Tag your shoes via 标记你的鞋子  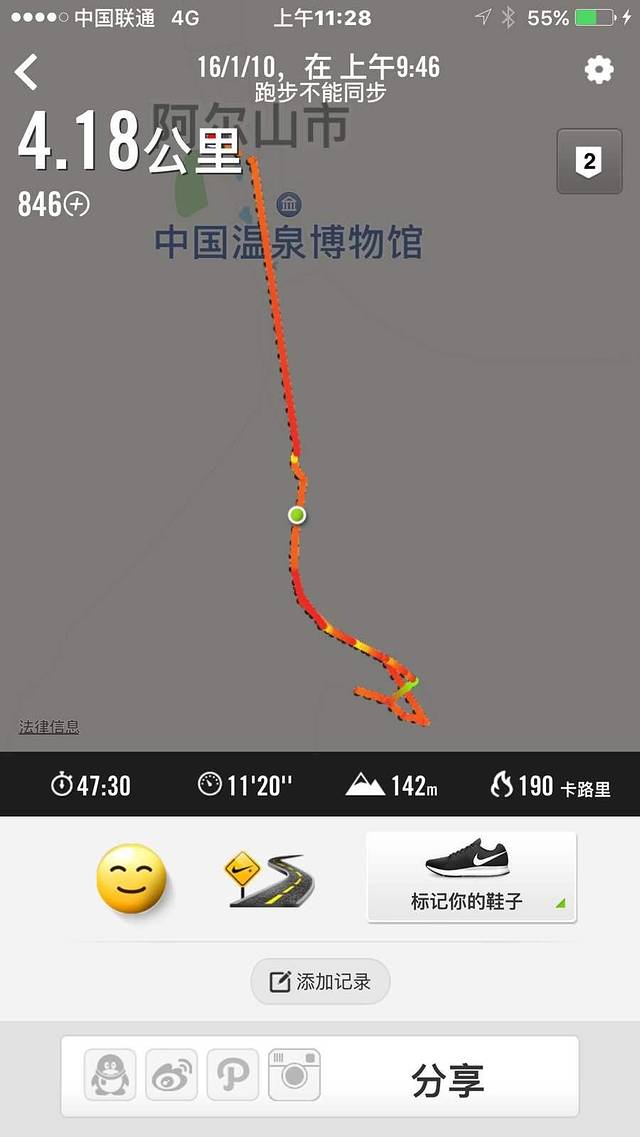click(x=471, y=877)
